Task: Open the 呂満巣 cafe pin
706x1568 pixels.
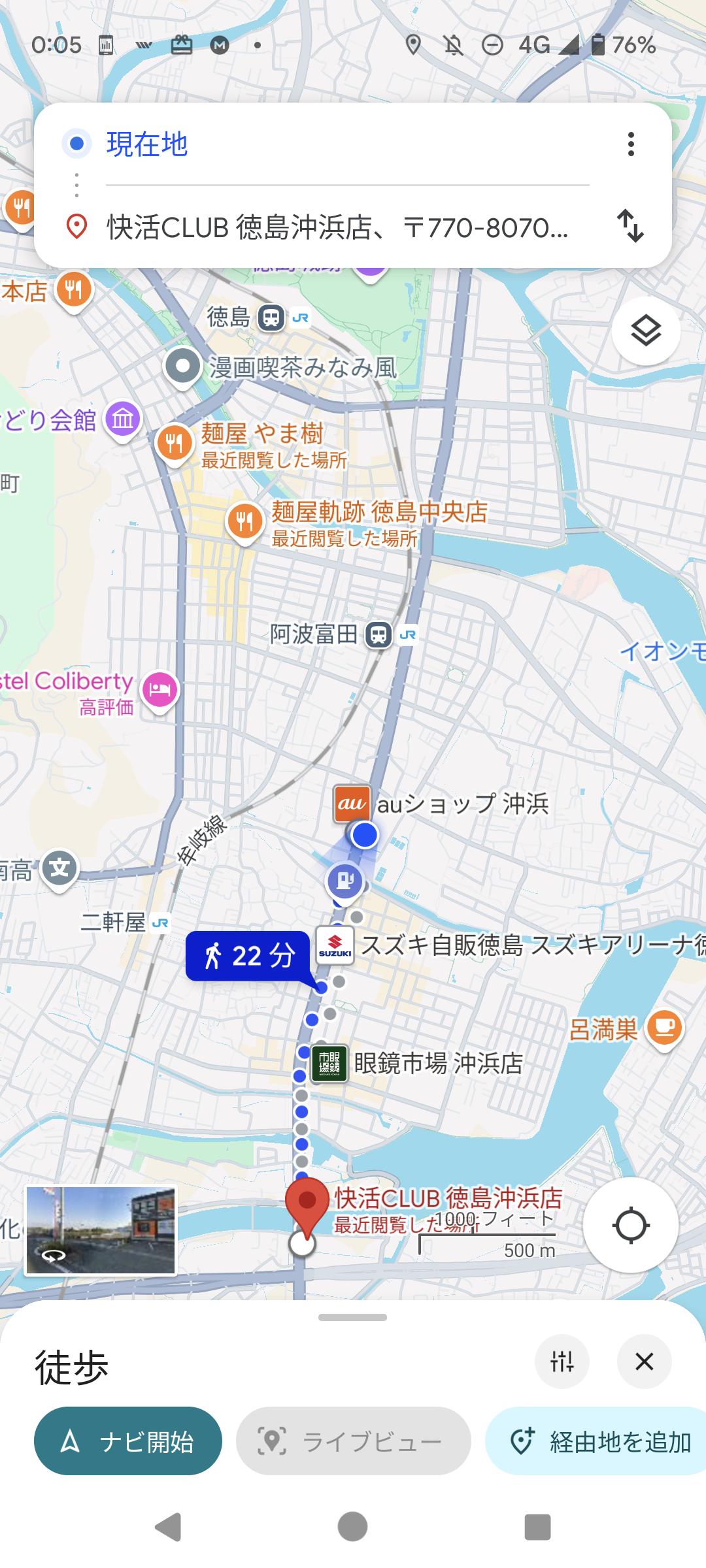Action: (664, 1028)
